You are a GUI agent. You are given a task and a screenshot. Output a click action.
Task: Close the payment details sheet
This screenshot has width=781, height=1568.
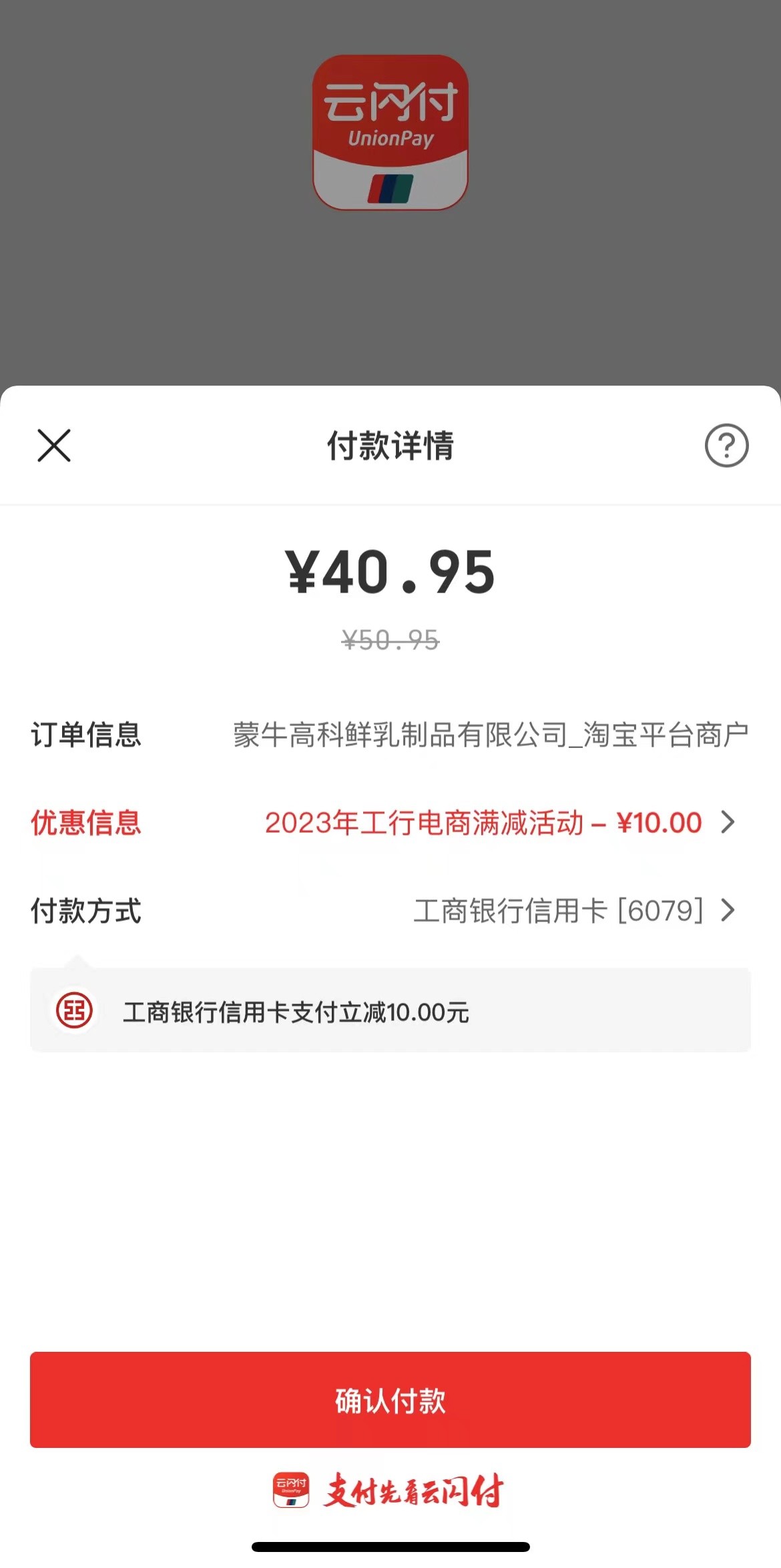click(54, 446)
